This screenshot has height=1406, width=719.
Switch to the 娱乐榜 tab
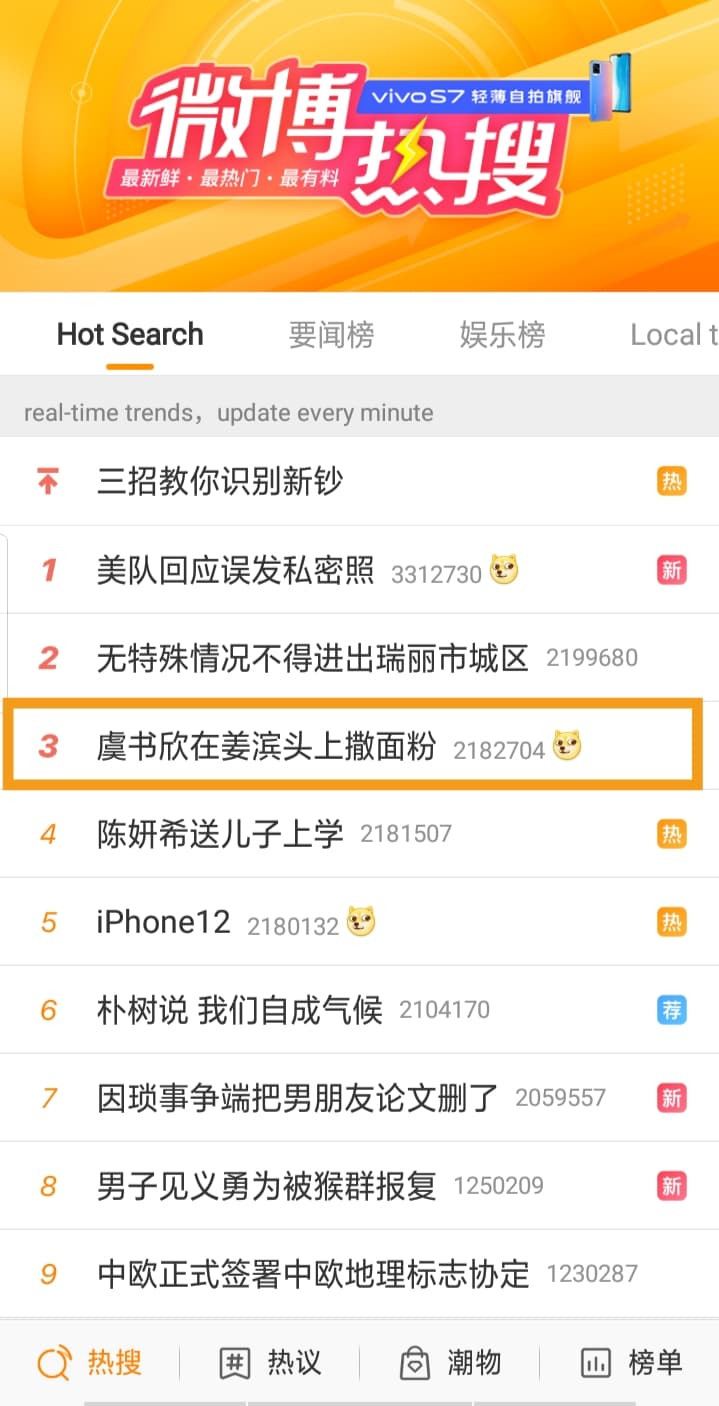[x=502, y=335]
